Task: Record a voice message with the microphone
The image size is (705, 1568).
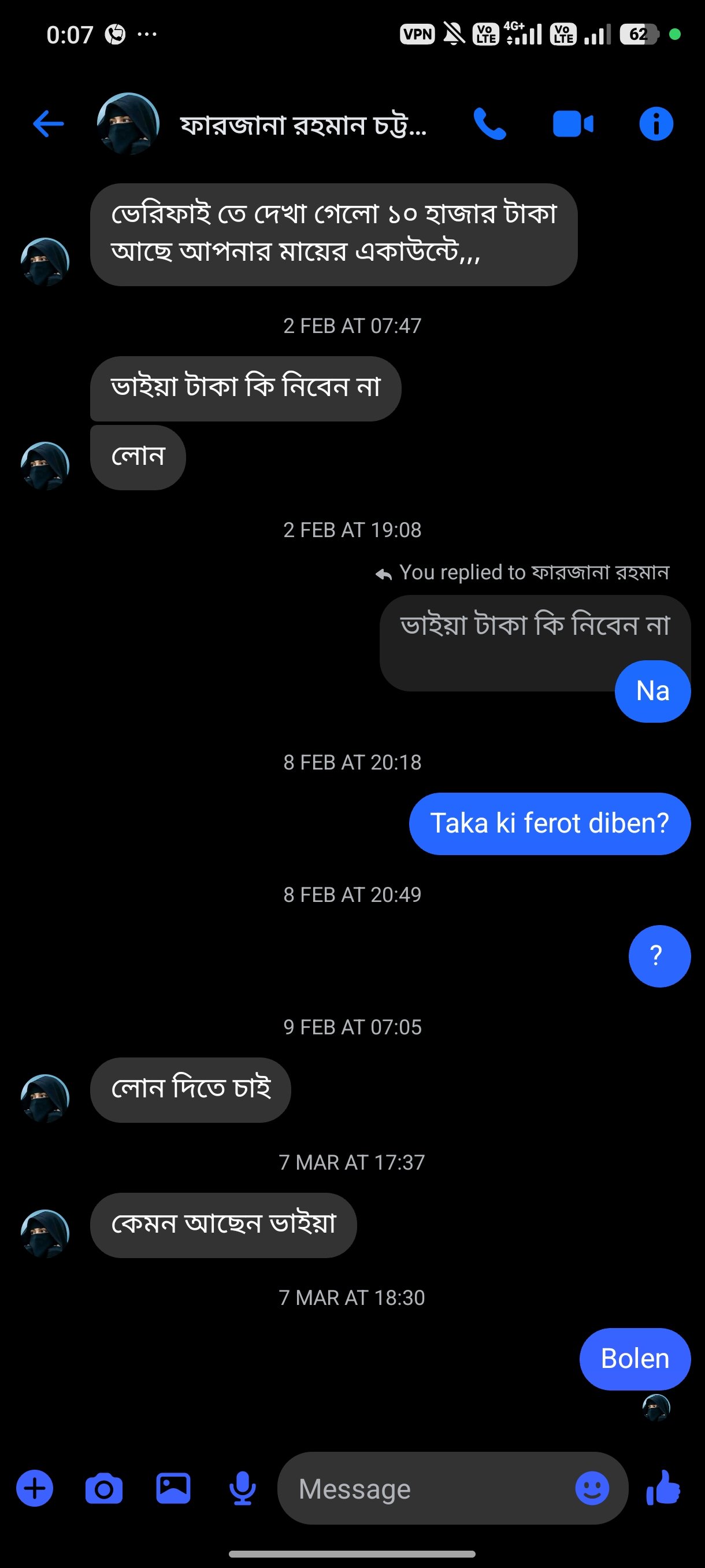Action: [242, 1488]
